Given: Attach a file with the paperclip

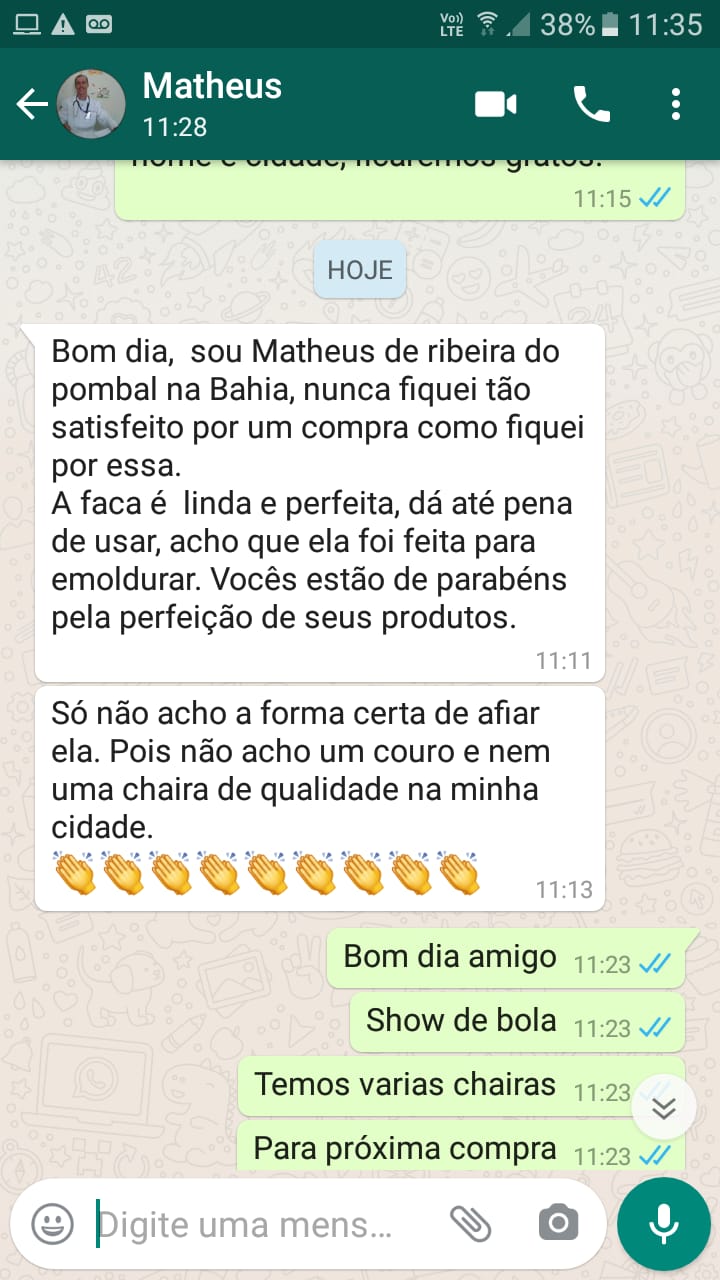Looking at the screenshot, I should (x=470, y=1223).
